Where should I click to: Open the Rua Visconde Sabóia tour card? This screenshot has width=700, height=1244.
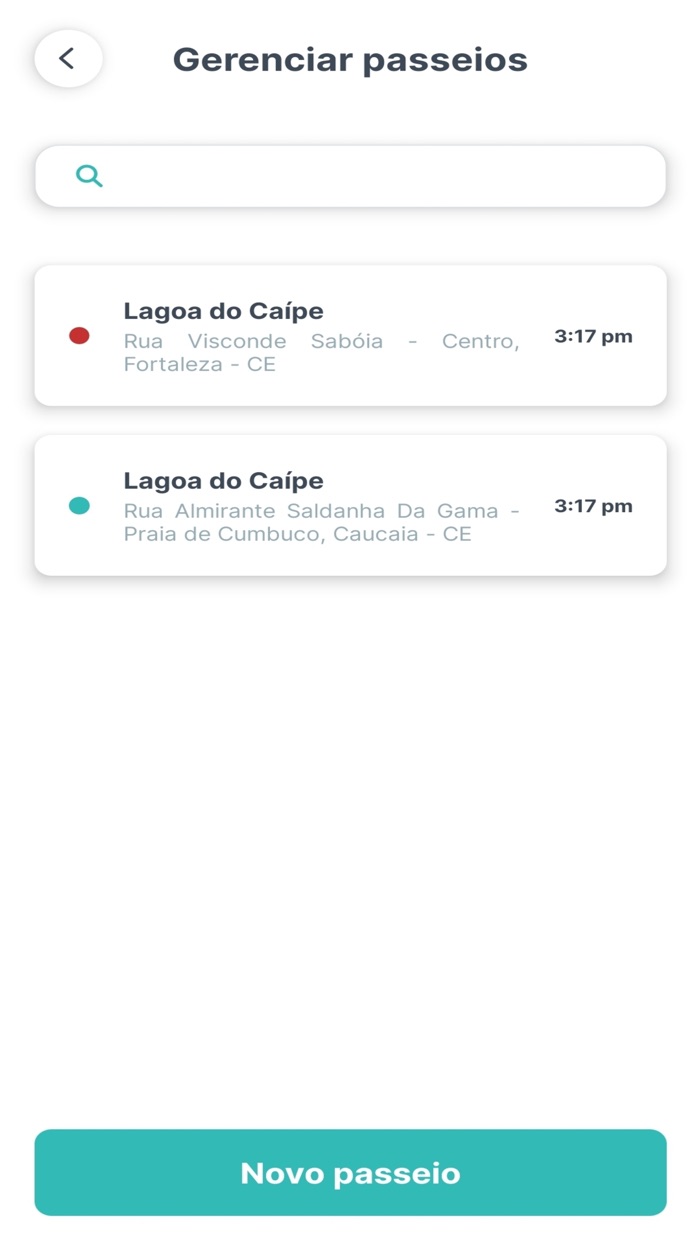(x=350, y=336)
